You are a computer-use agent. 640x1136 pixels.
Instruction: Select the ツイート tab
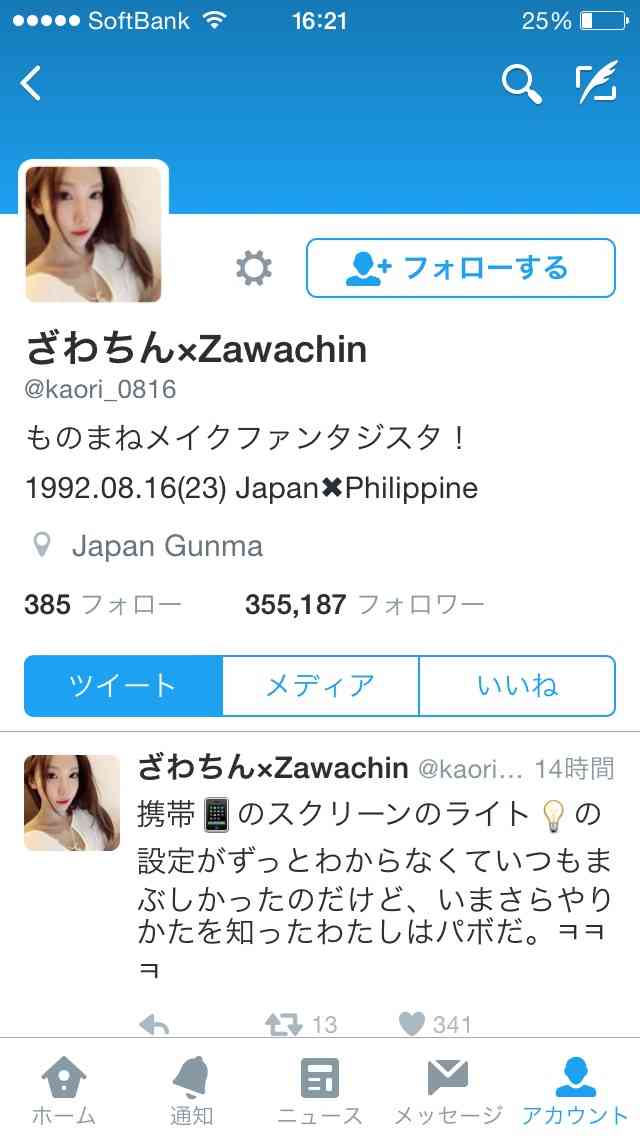point(122,686)
